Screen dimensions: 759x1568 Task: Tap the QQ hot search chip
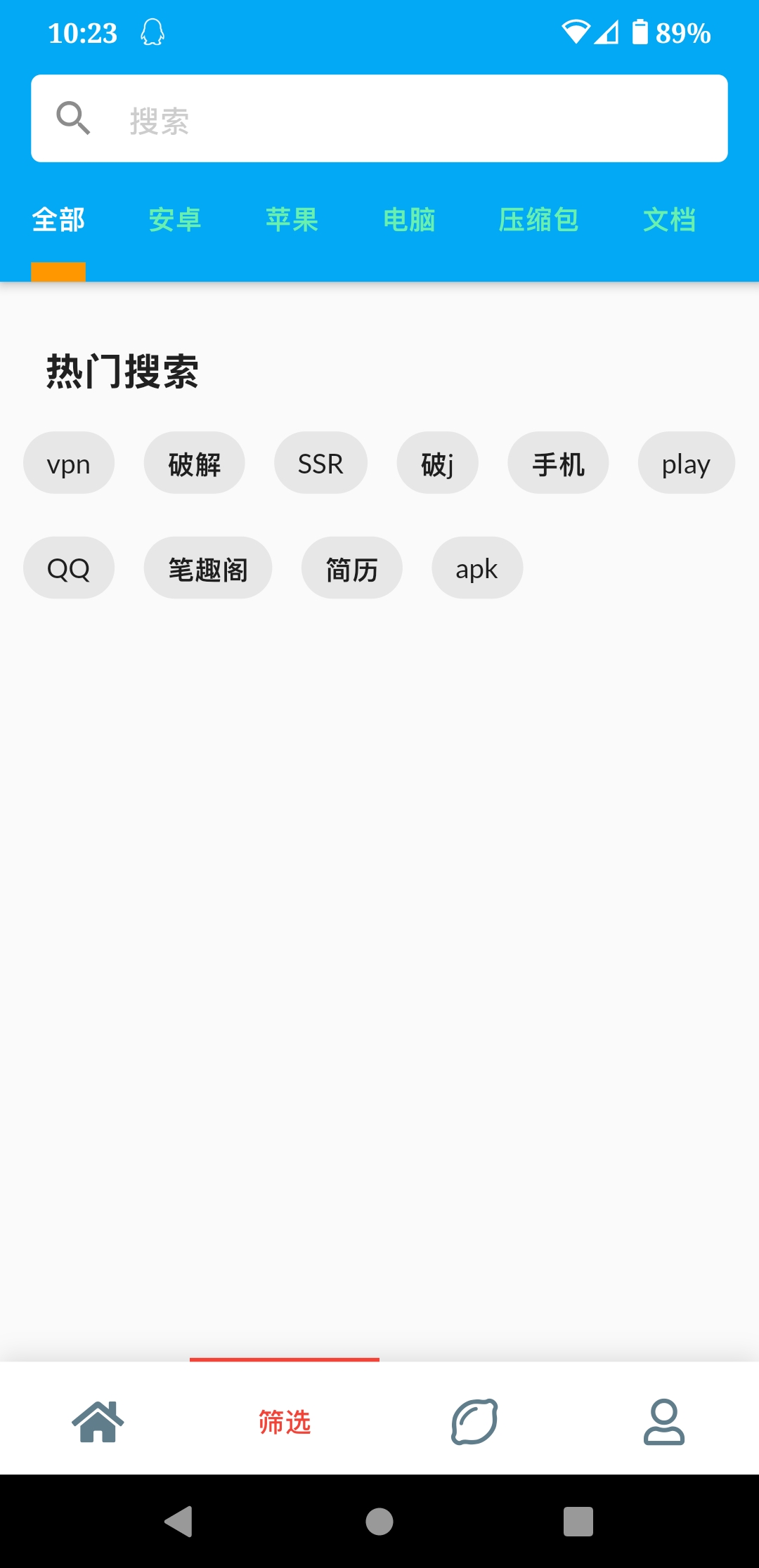click(x=69, y=568)
